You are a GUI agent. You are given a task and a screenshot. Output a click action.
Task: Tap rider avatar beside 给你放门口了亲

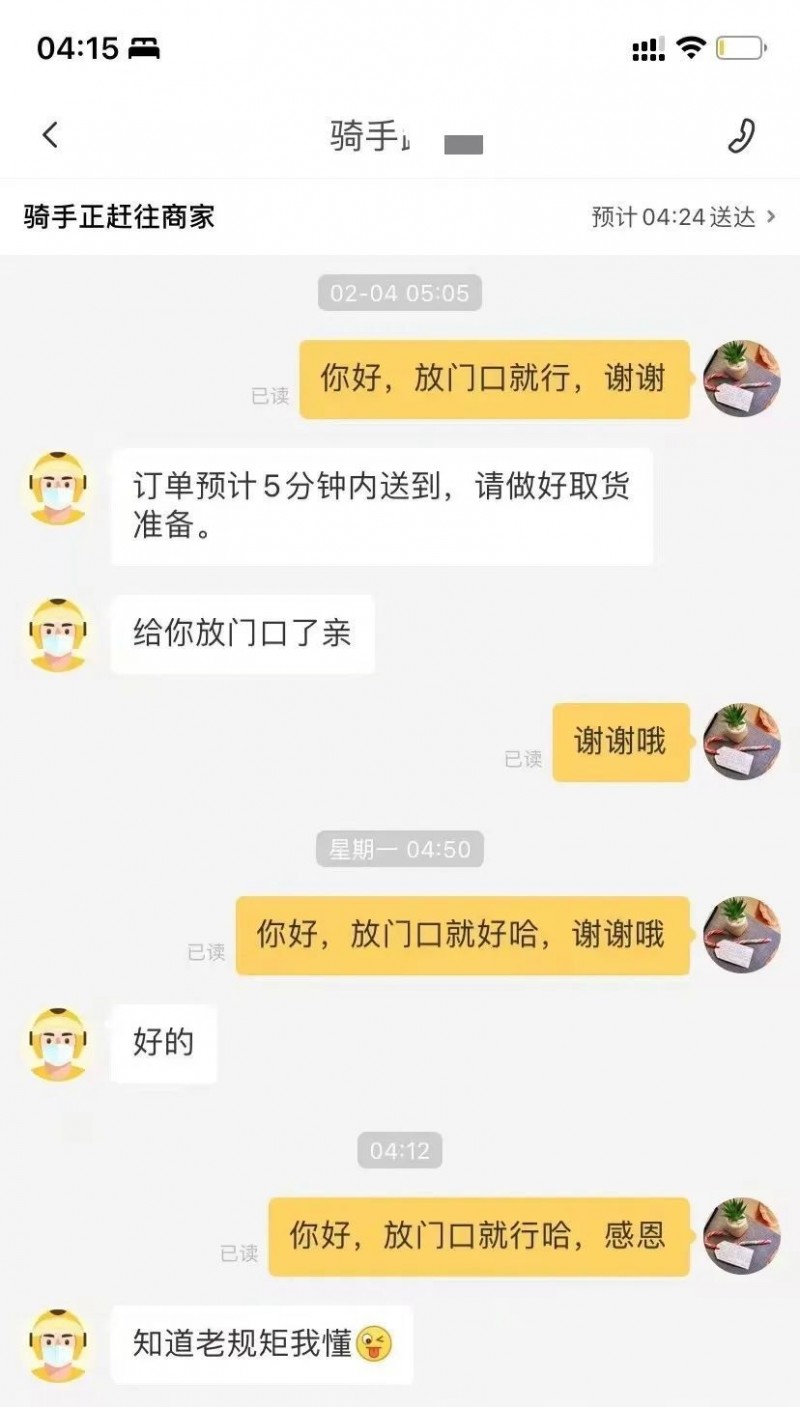pos(57,634)
